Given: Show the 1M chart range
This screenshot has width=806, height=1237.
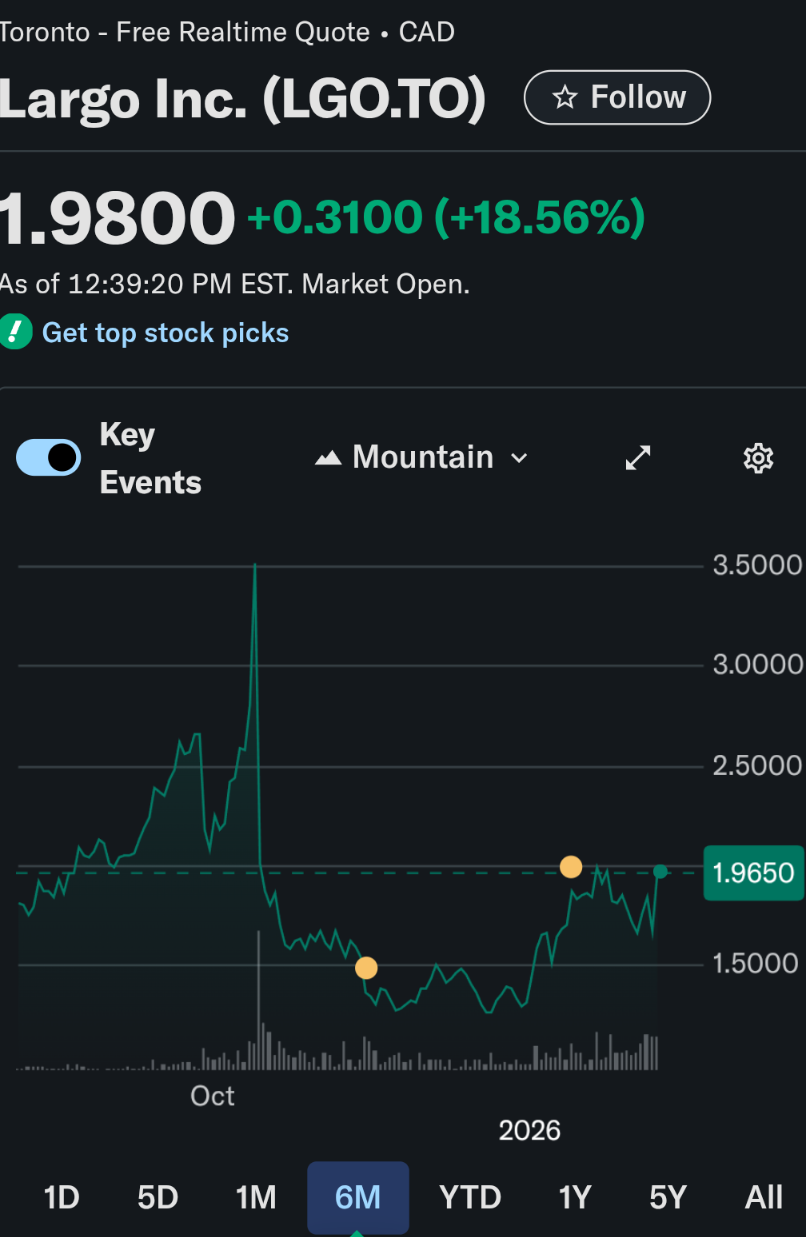Looking at the screenshot, I should click(255, 1197).
